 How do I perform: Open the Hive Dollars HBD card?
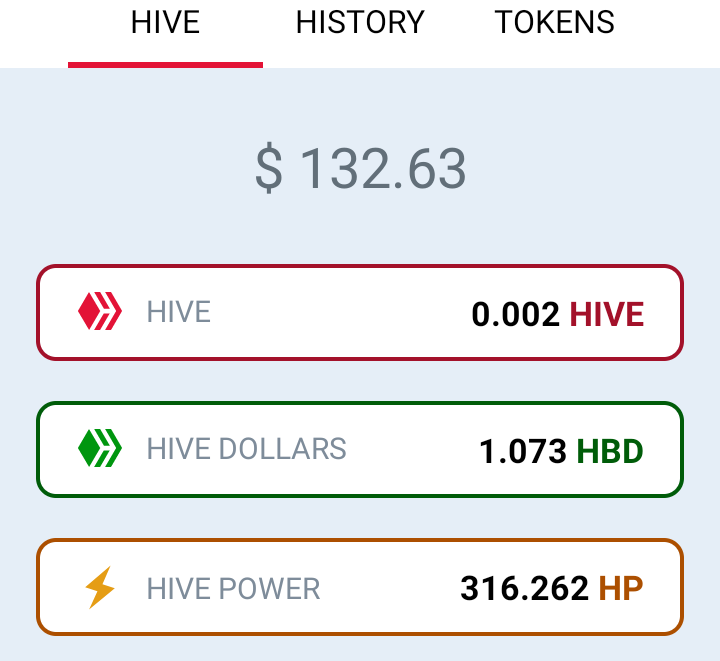click(360, 450)
